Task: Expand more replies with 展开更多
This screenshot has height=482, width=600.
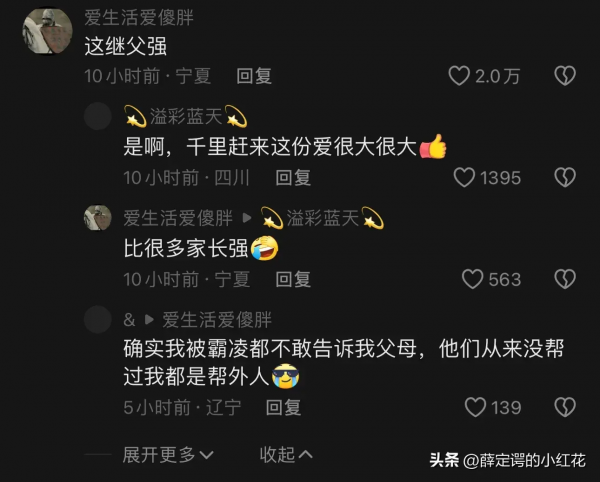Action: pos(168,455)
